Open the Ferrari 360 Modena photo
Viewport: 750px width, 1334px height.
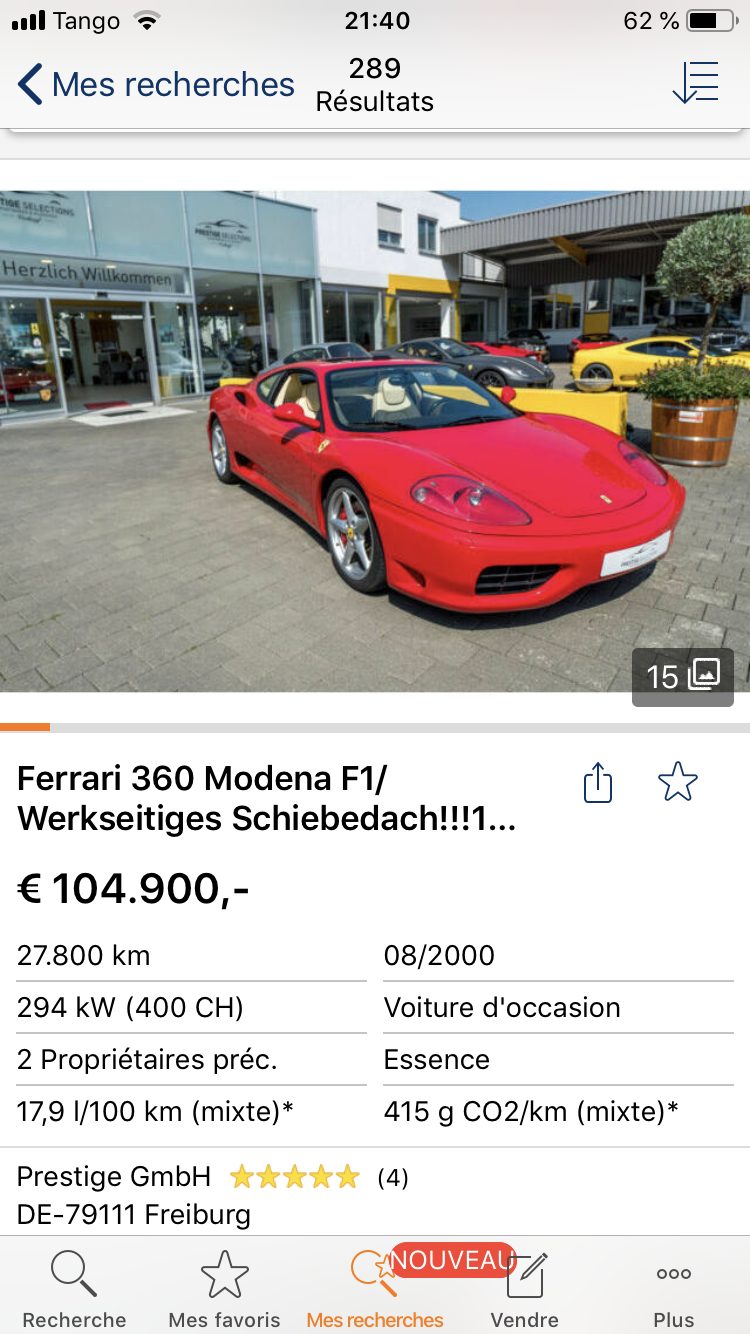[375, 441]
